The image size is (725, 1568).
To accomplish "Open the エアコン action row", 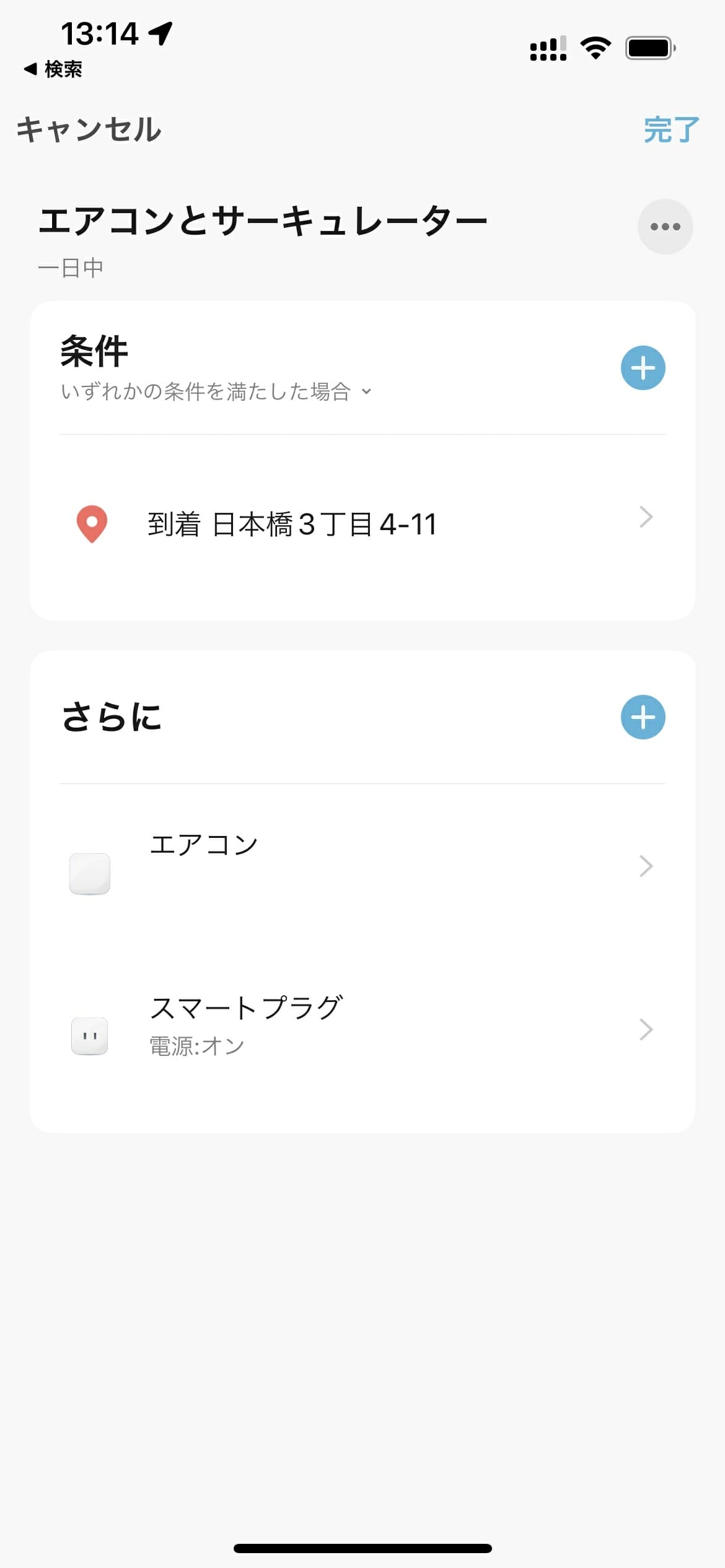I will [x=362, y=866].
